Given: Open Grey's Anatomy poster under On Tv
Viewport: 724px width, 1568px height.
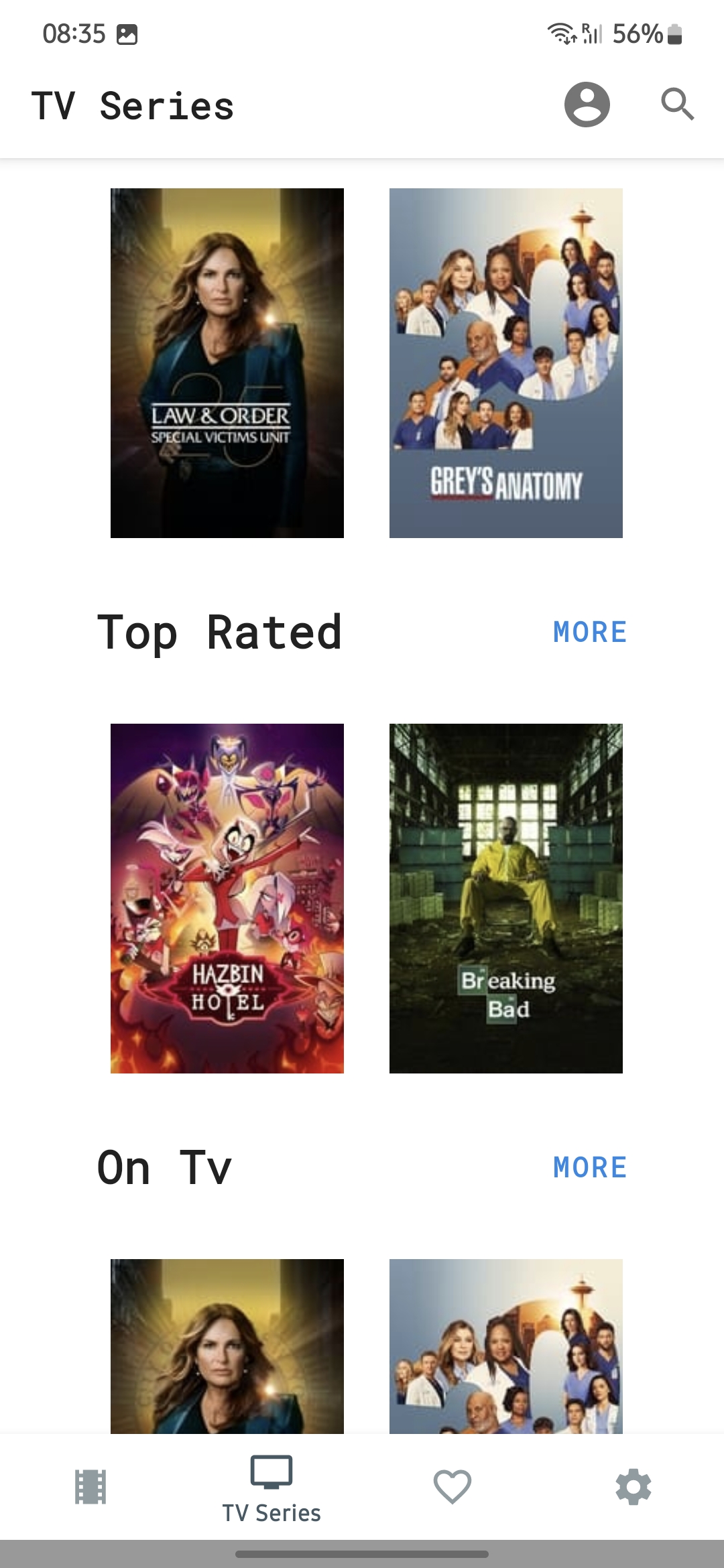Looking at the screenshot, I should pos(506,1346).
